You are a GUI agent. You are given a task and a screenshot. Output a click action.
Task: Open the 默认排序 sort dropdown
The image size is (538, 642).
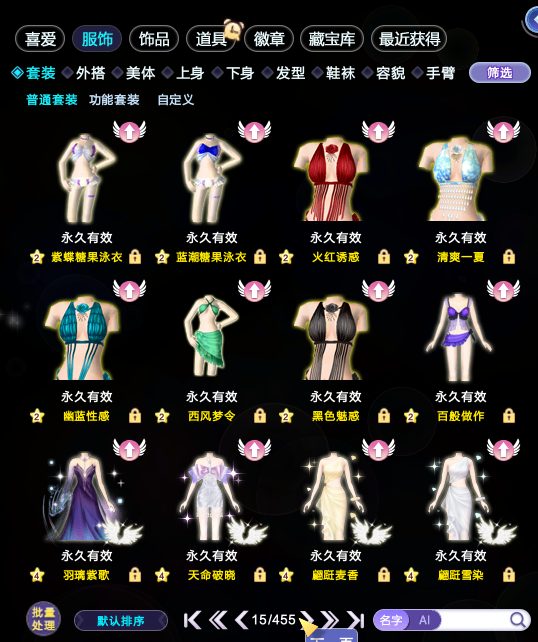121,621
